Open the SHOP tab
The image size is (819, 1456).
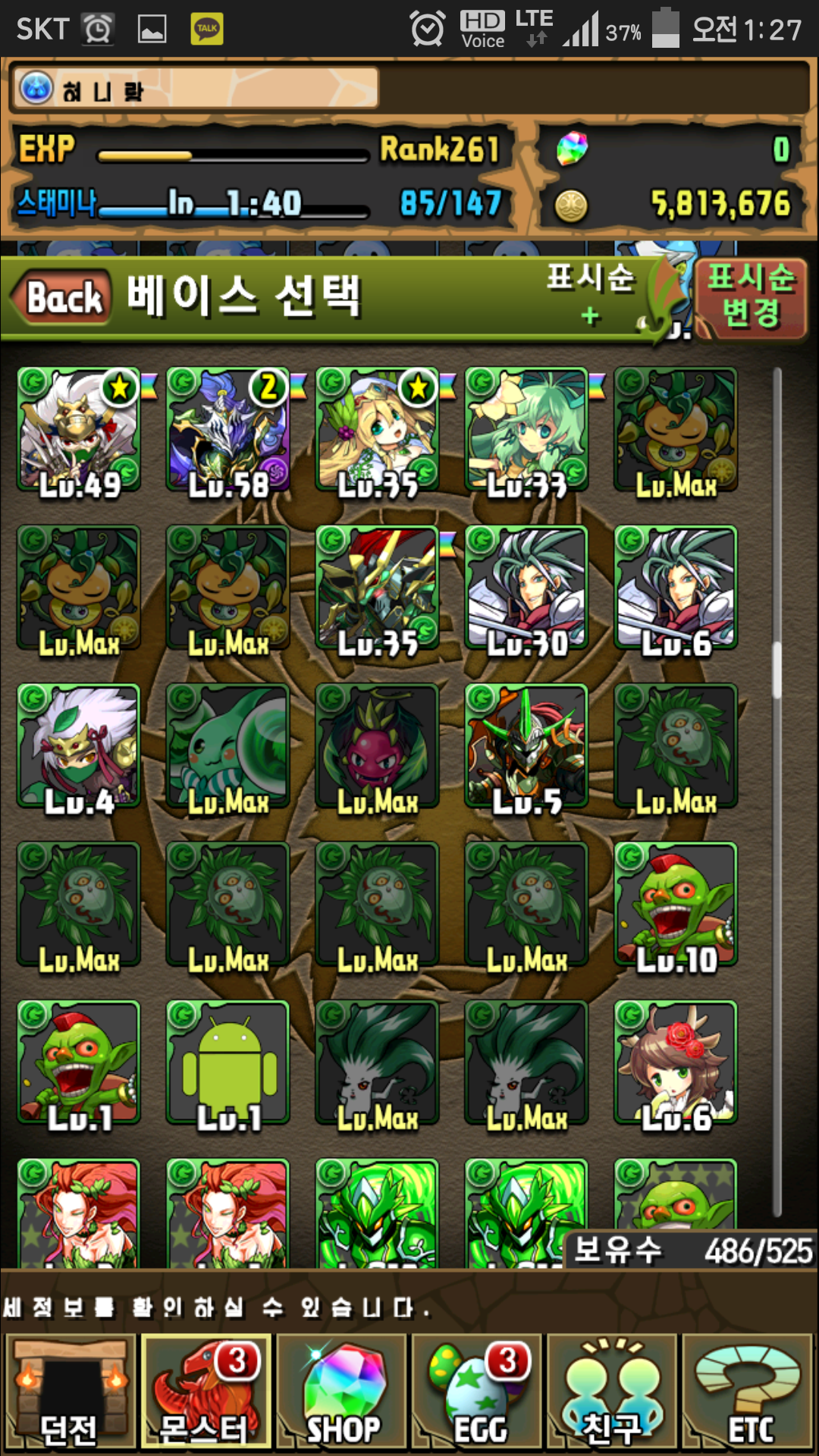342,1393
